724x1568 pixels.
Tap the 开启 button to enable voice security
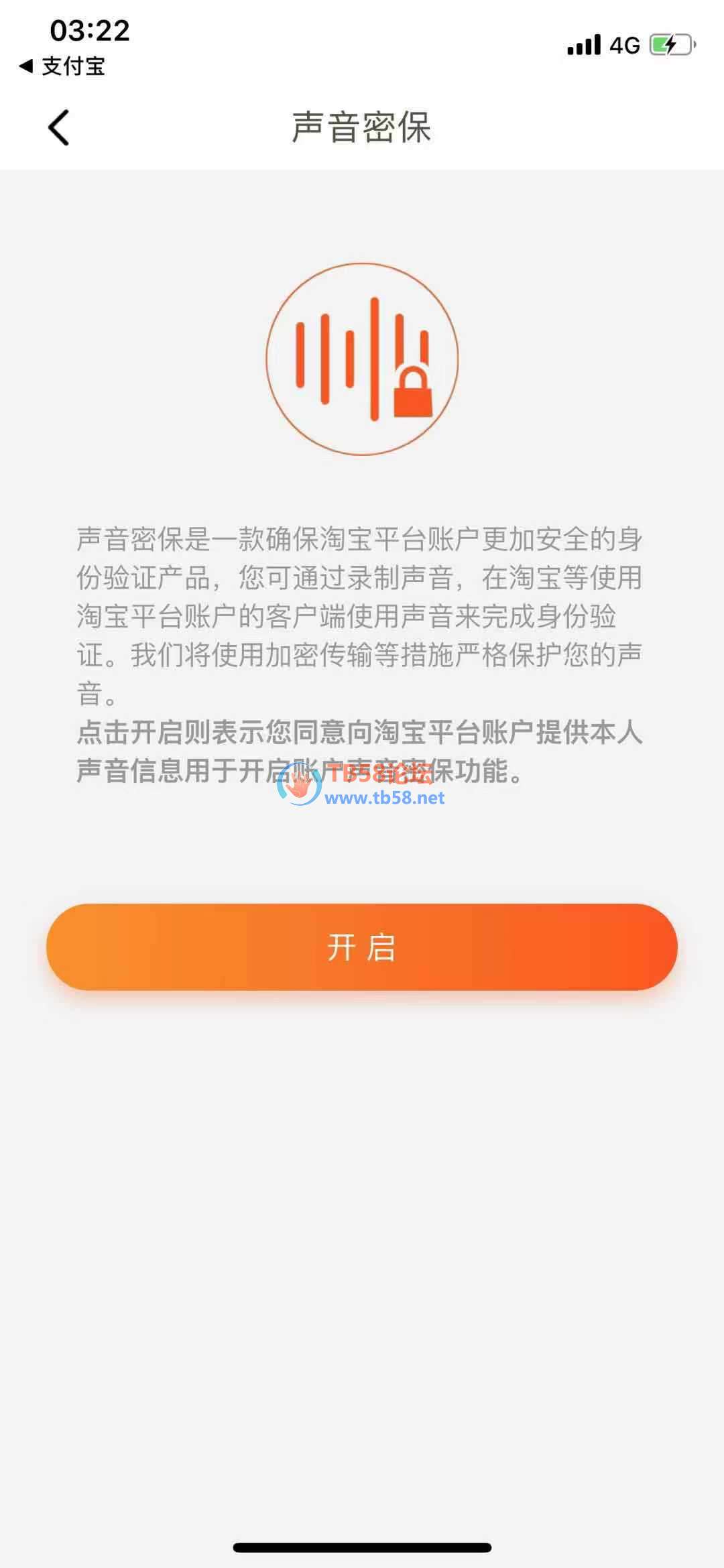click(362, 947)
